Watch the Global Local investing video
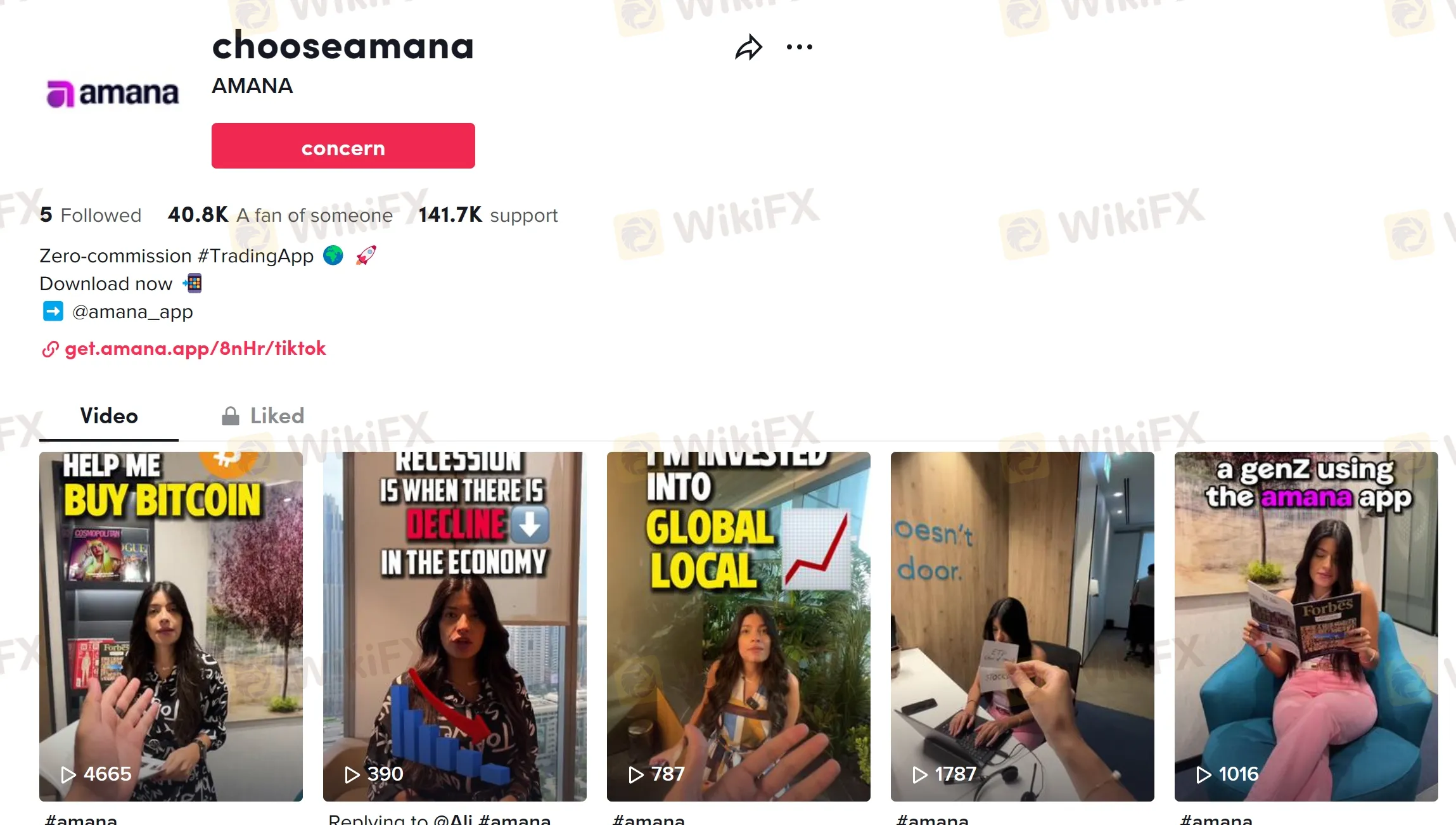This screenshot has height=825, width=1456. point(739,626)
